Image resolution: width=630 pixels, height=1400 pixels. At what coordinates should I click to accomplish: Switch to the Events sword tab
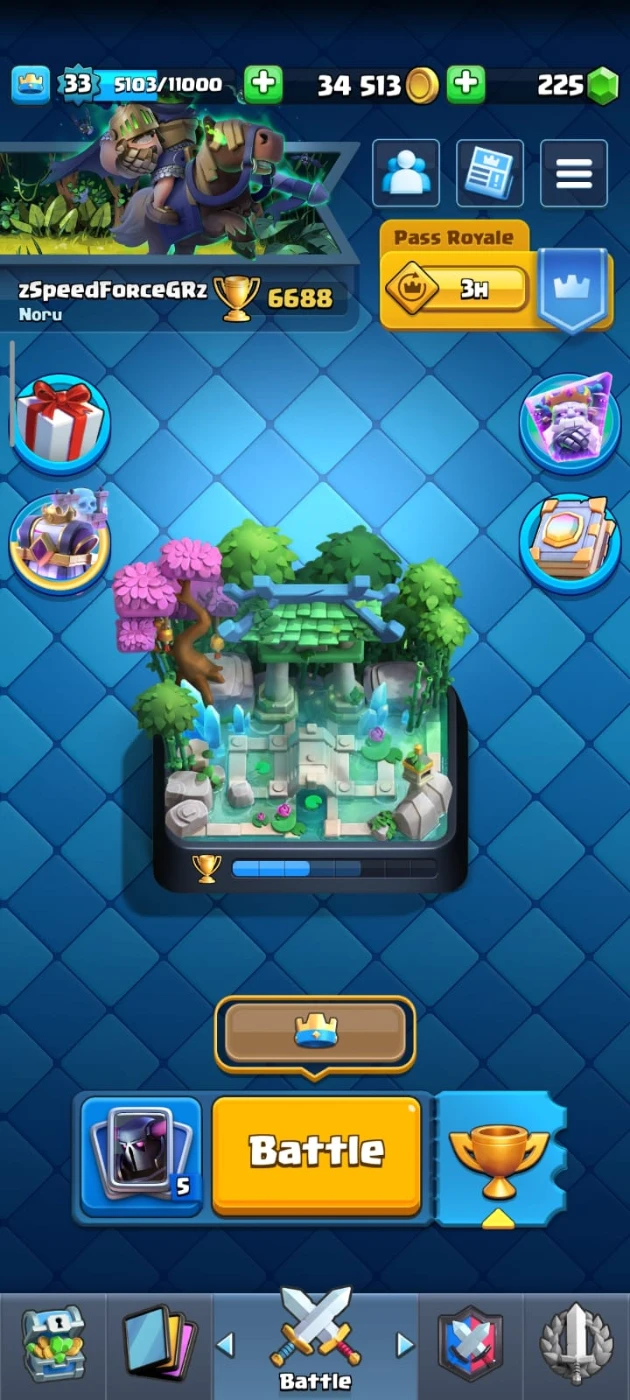point(576,1344)
